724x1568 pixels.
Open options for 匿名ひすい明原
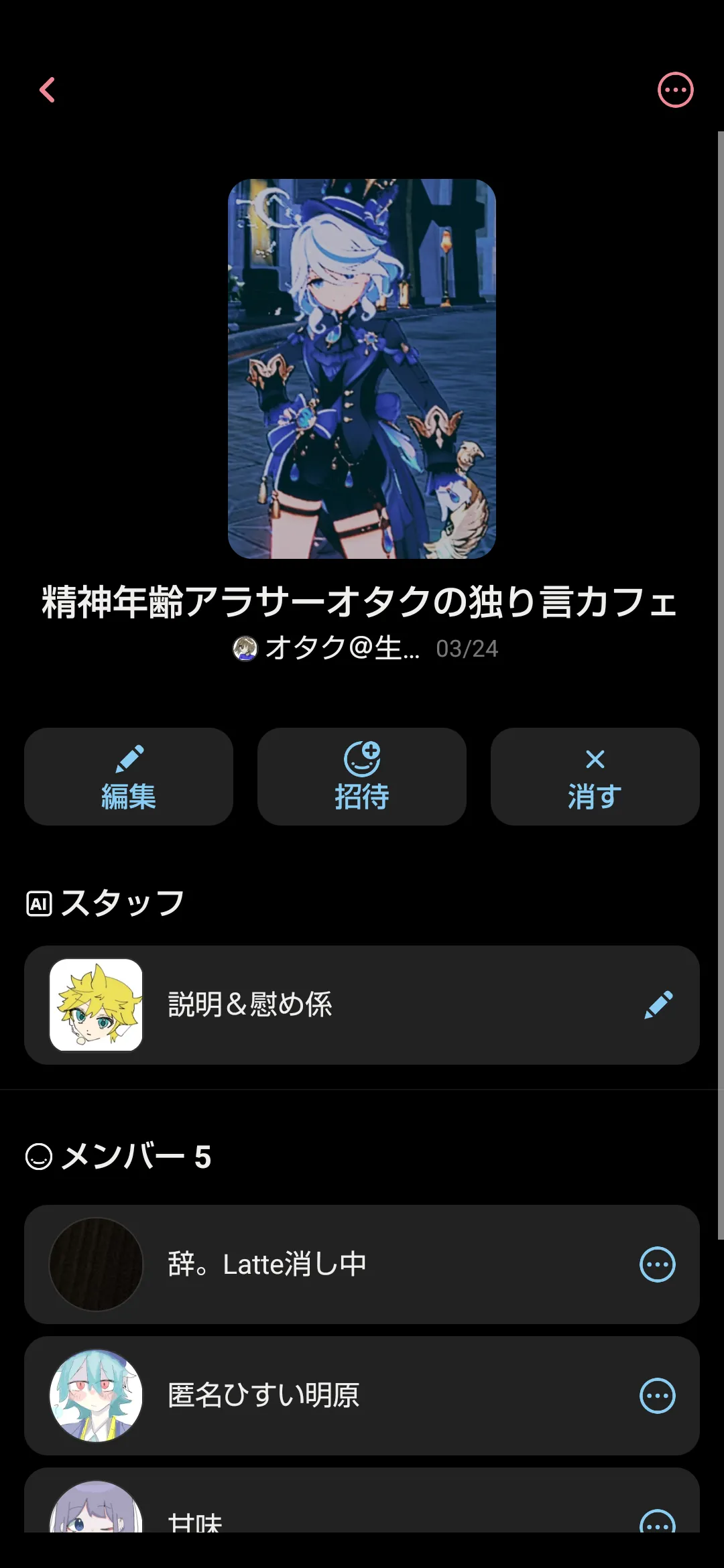[x=658, y=1396]
